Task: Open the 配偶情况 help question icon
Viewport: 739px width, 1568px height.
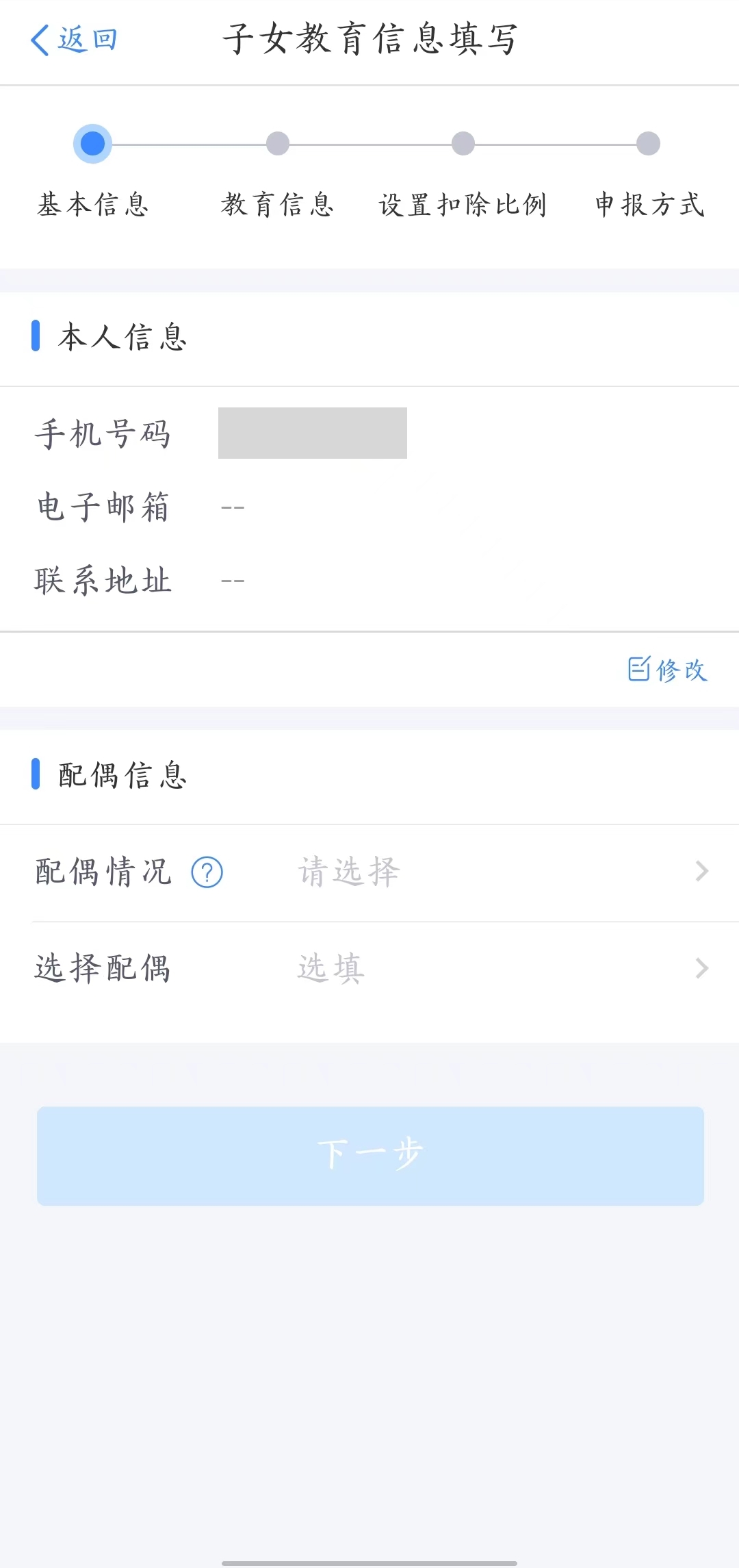Action: coord(207,872)
